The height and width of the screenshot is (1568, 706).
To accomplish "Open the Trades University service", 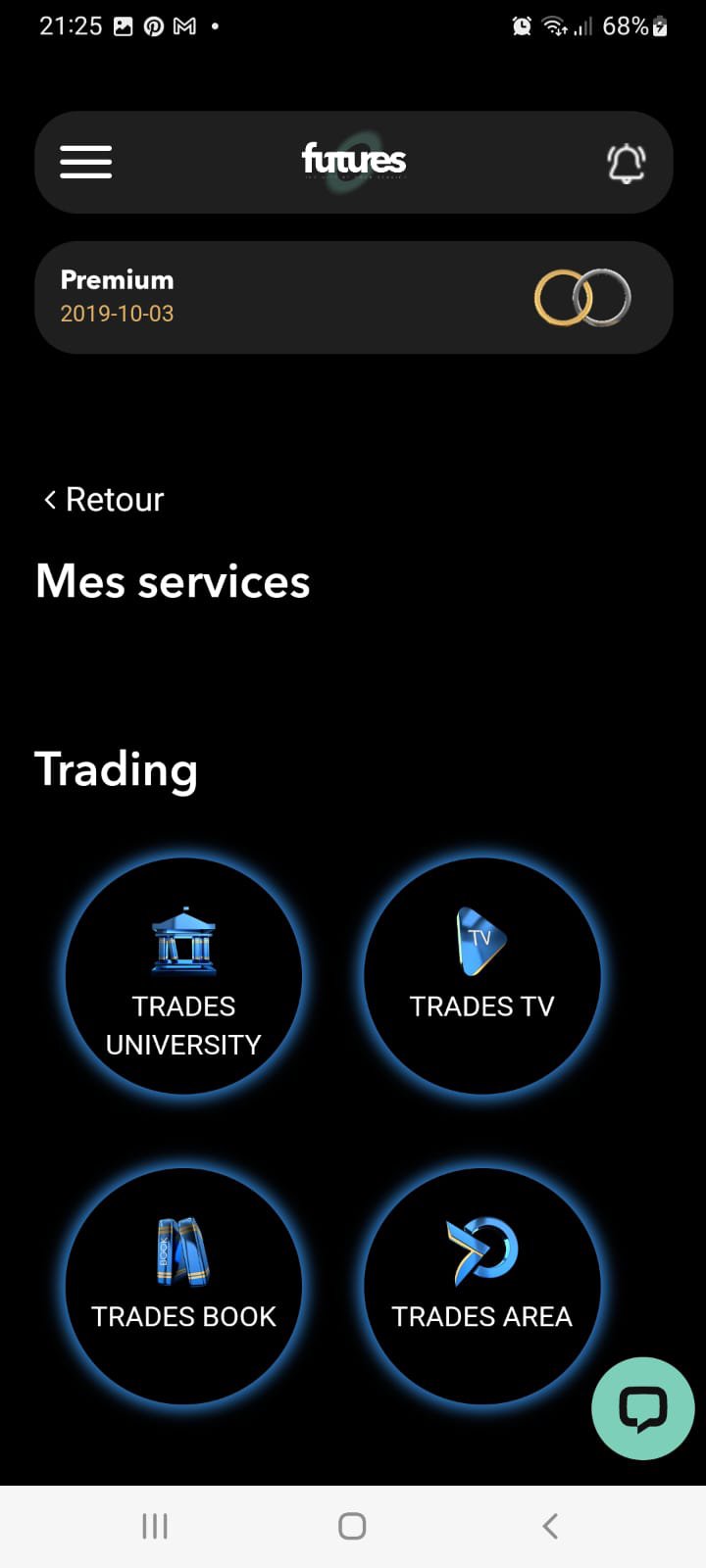I will click(x=184, y=975).
